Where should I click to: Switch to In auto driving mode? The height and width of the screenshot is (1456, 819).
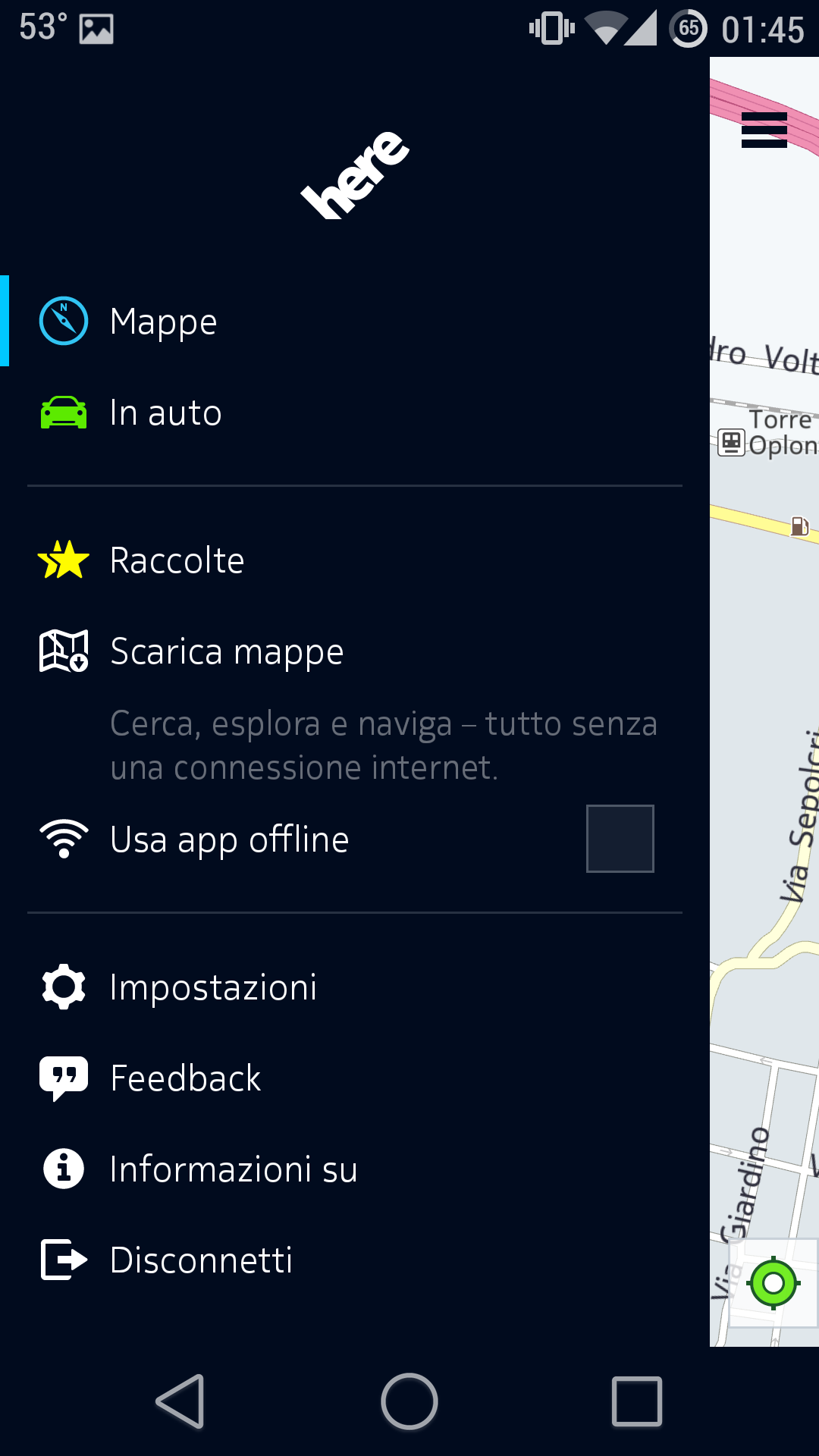355,412
